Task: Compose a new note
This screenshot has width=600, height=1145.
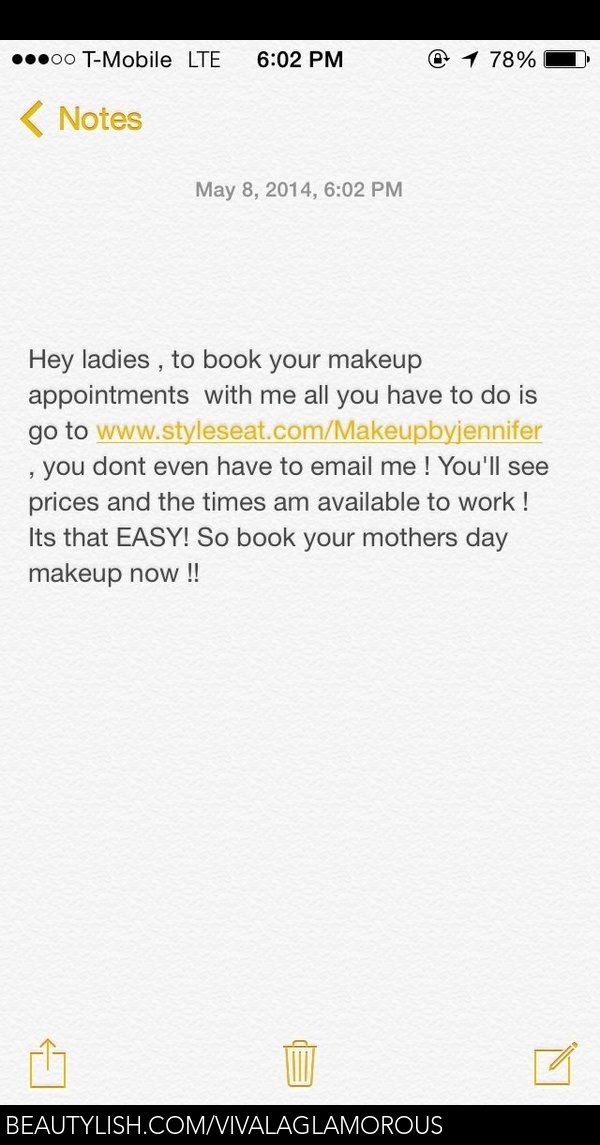Action: point(555,1063)
